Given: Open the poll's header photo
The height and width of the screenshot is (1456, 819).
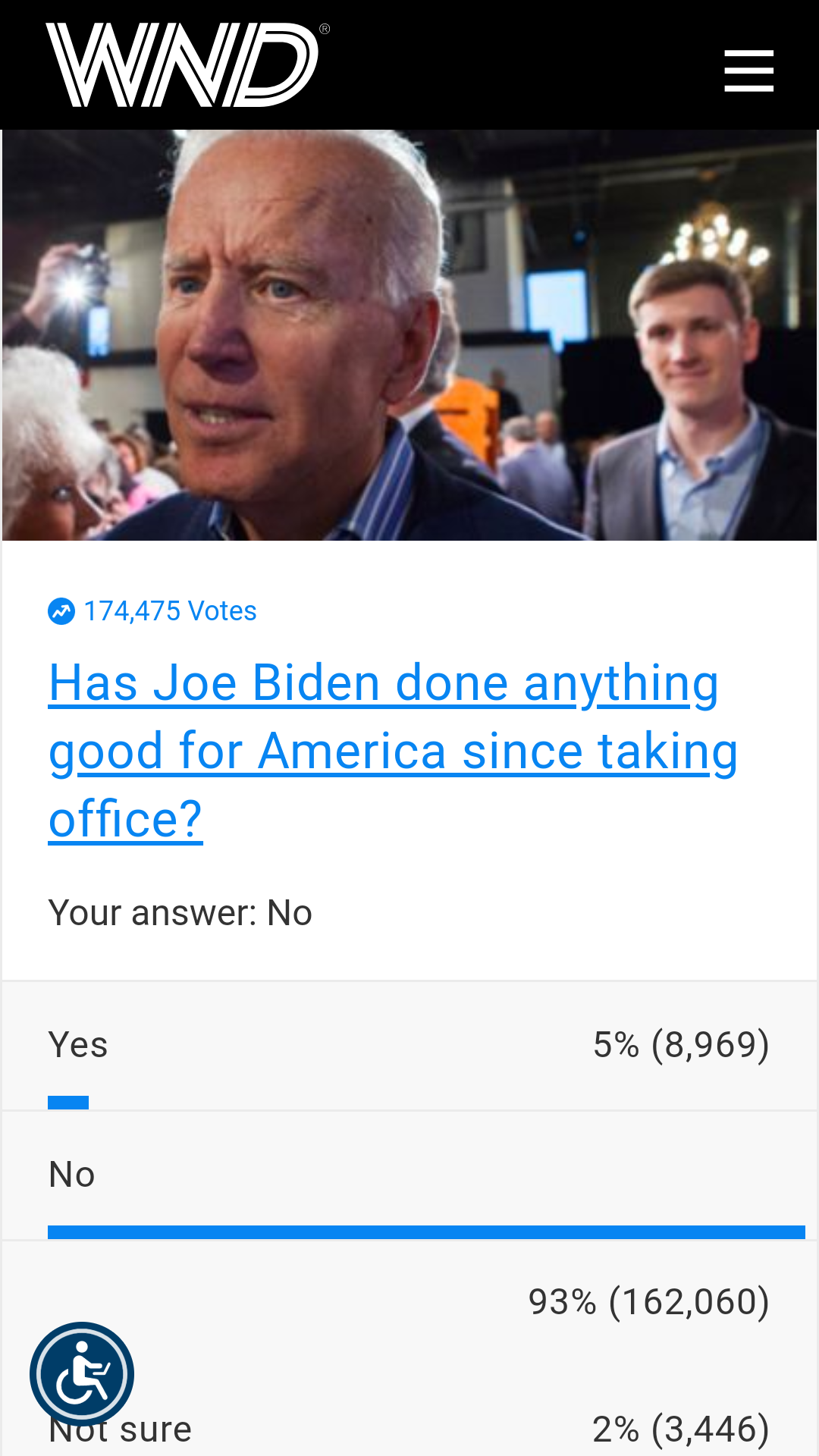Looking at the screenshot, I should [x=409, y=335].
